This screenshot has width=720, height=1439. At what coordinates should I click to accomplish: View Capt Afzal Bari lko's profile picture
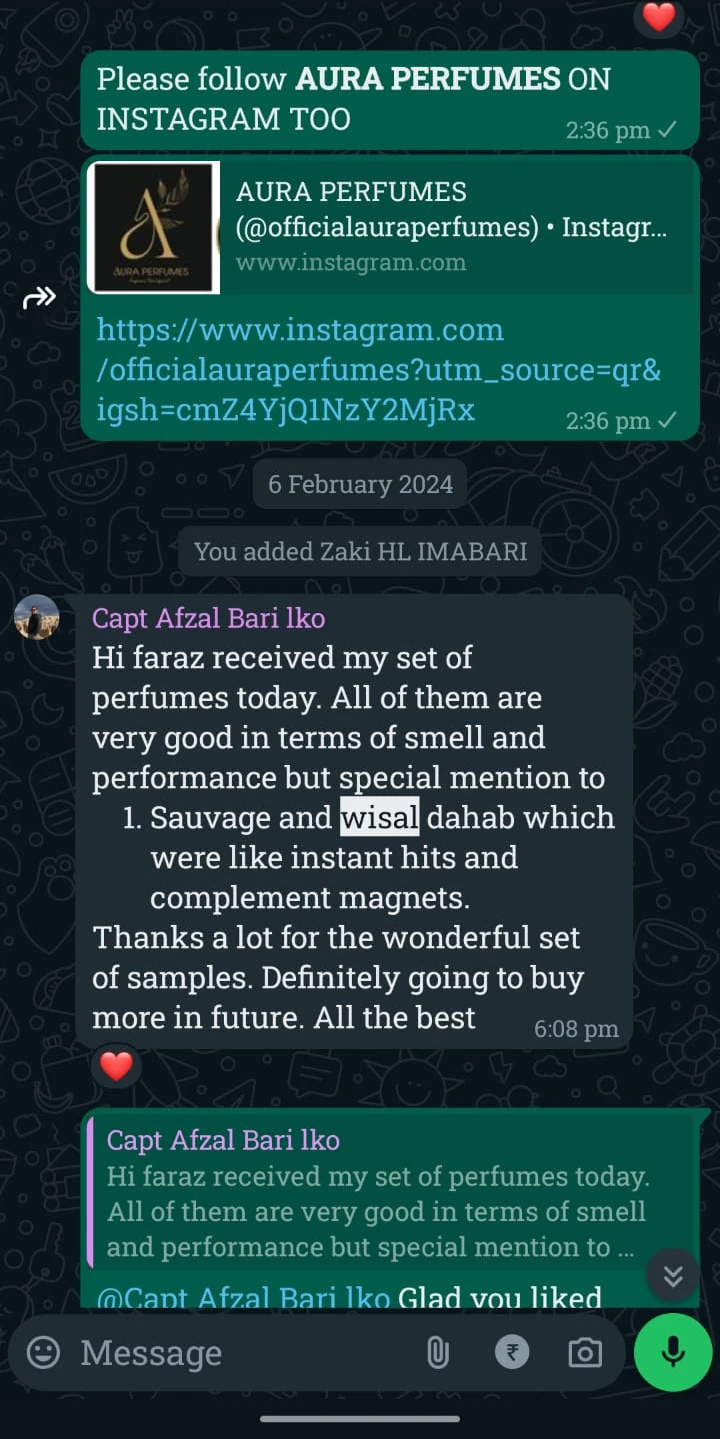pyautogui.click(x=37, y=617)
